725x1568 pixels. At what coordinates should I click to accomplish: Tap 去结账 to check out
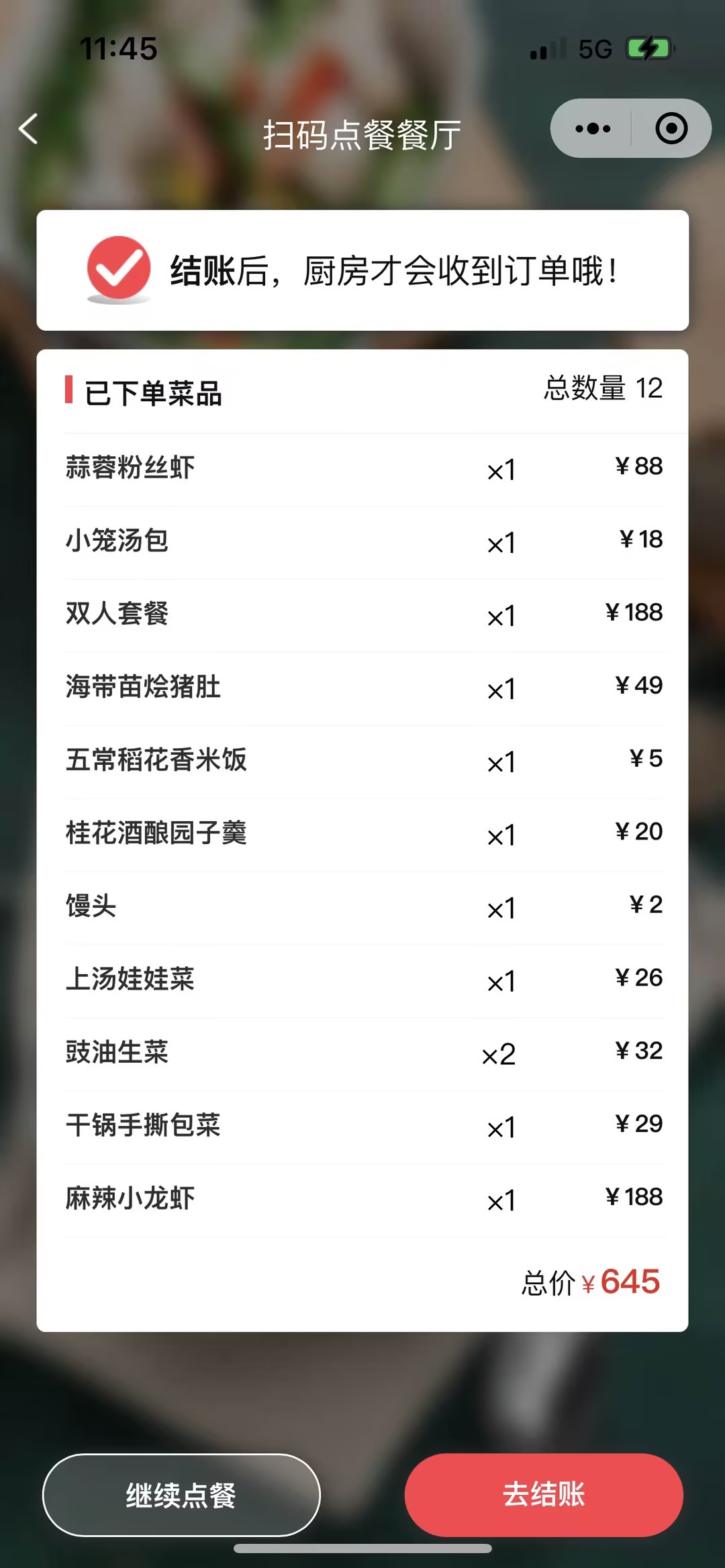[x=544, y=1495]
